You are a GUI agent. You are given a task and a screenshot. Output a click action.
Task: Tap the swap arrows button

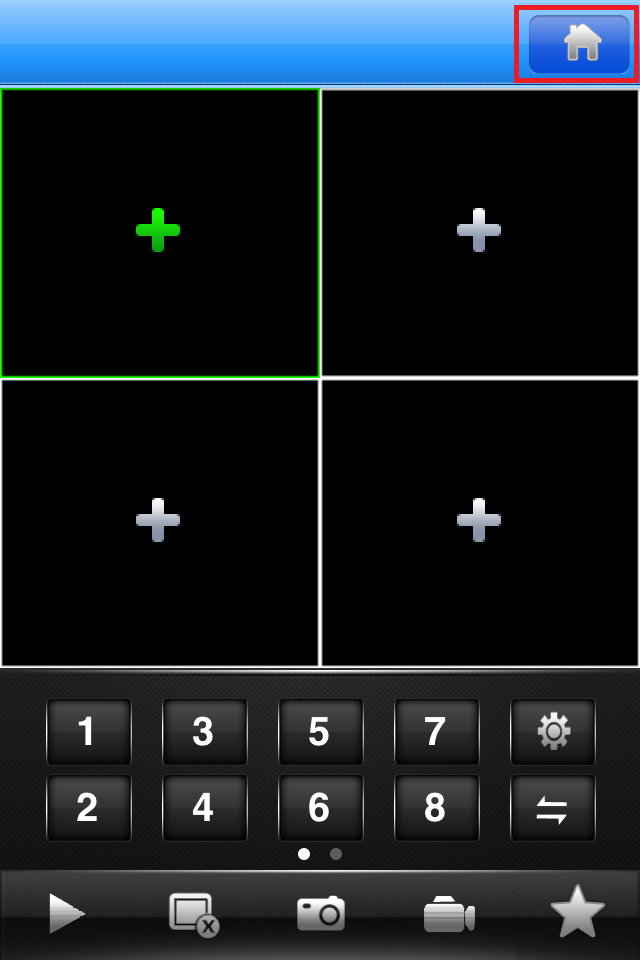pyautogui.click(x=553, y=808)
